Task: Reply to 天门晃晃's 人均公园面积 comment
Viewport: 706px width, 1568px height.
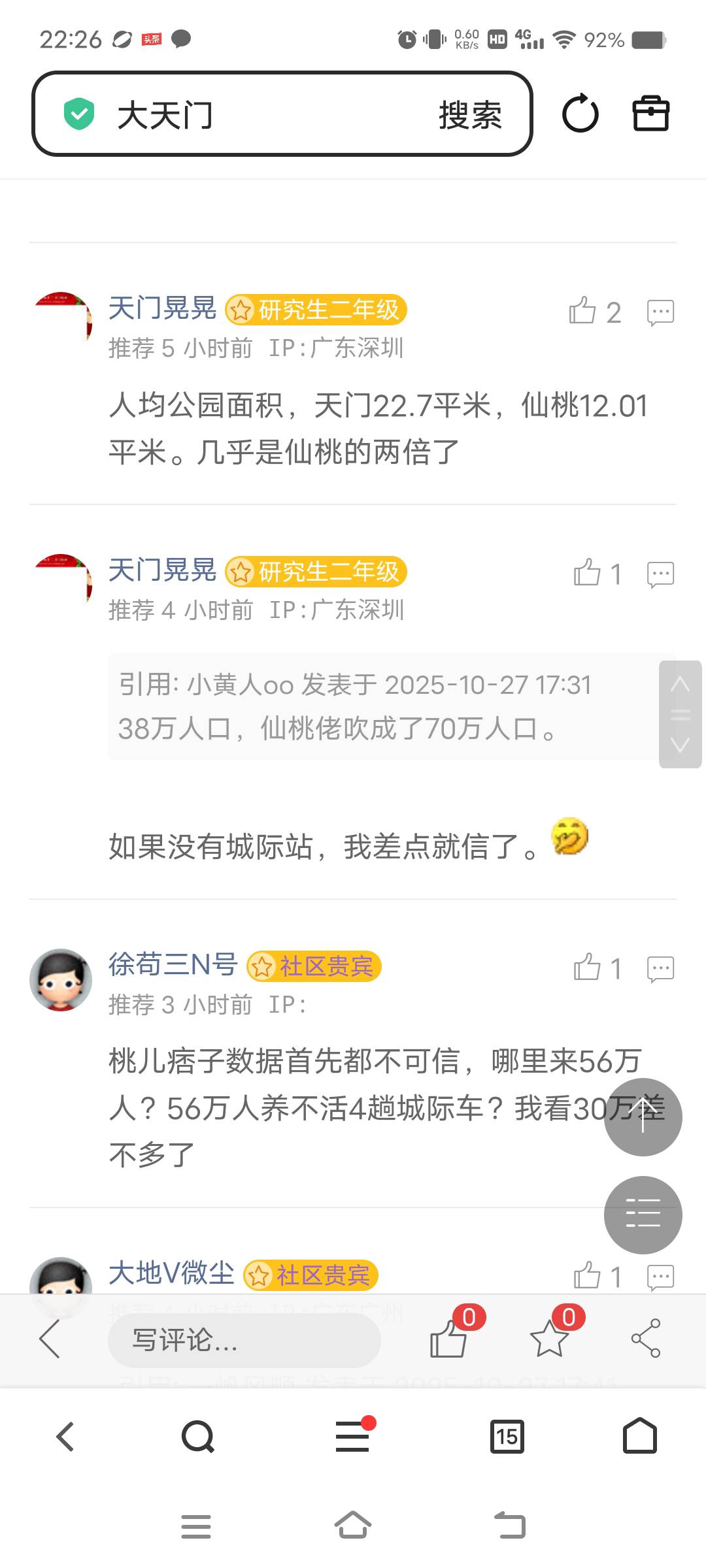Action: click(660, 312)
